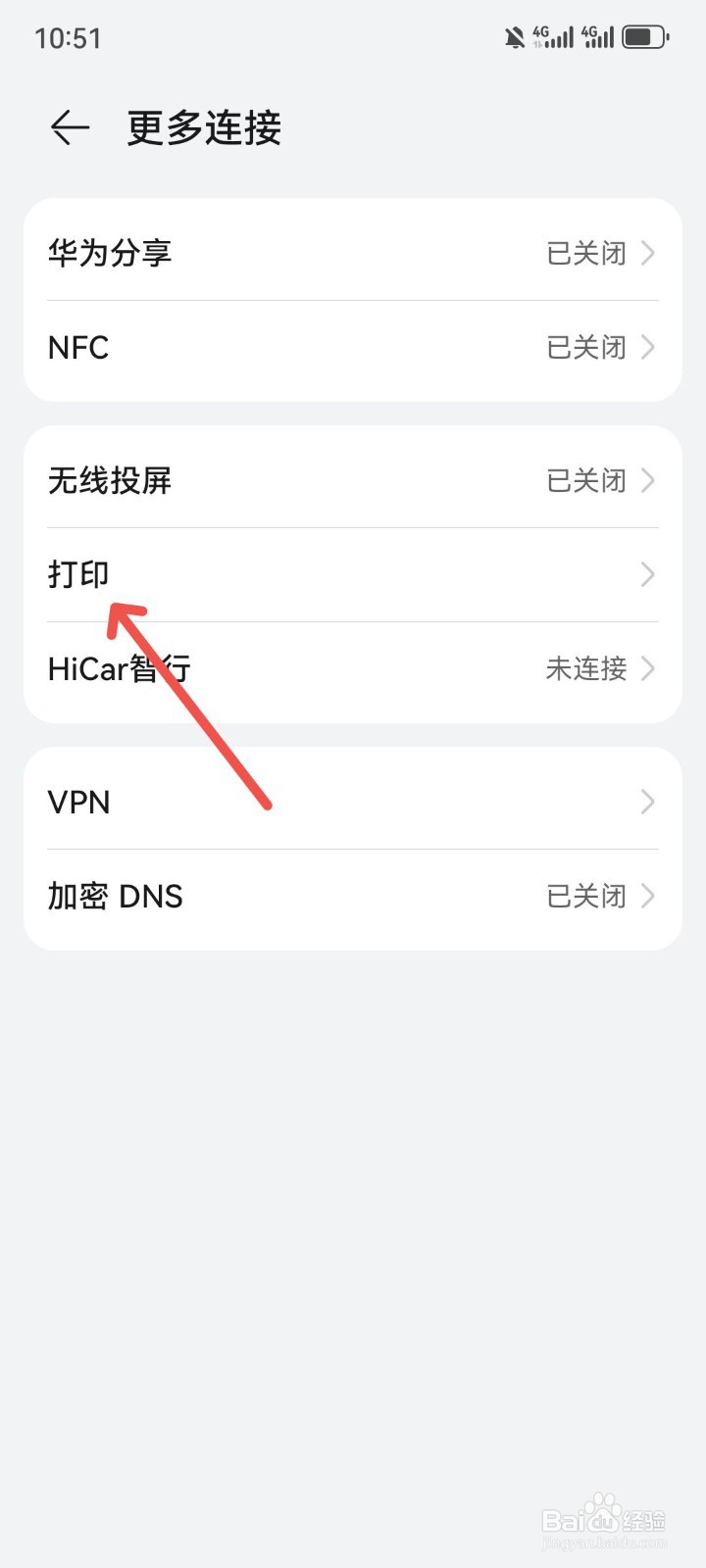This screenshot has width=706, height=1568.
Task: Expand the NFC chevron
Action: coord(647,347)
